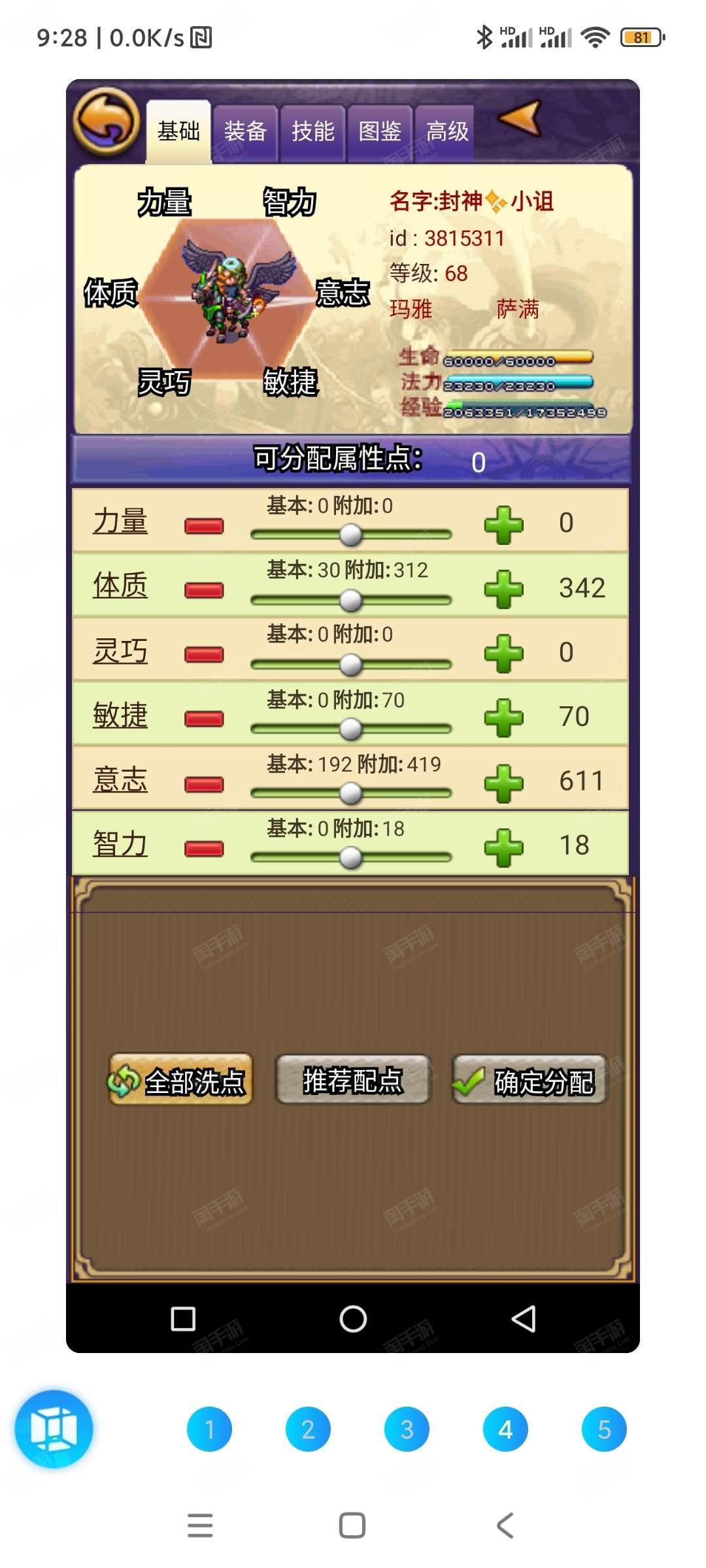Switch to the 装备 tab
This screenshot has width=706, height=1568.
(245, 133)
